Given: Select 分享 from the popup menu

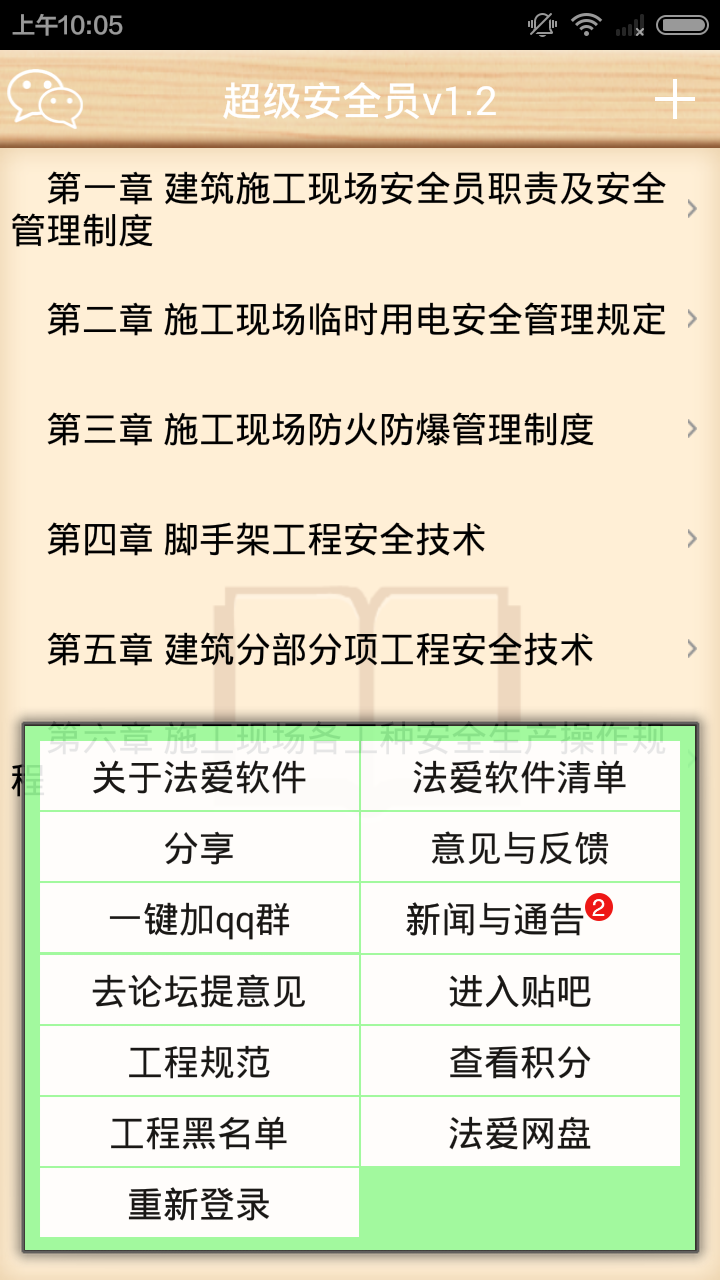Looking at the screenshot, I should tap(198, 847).
